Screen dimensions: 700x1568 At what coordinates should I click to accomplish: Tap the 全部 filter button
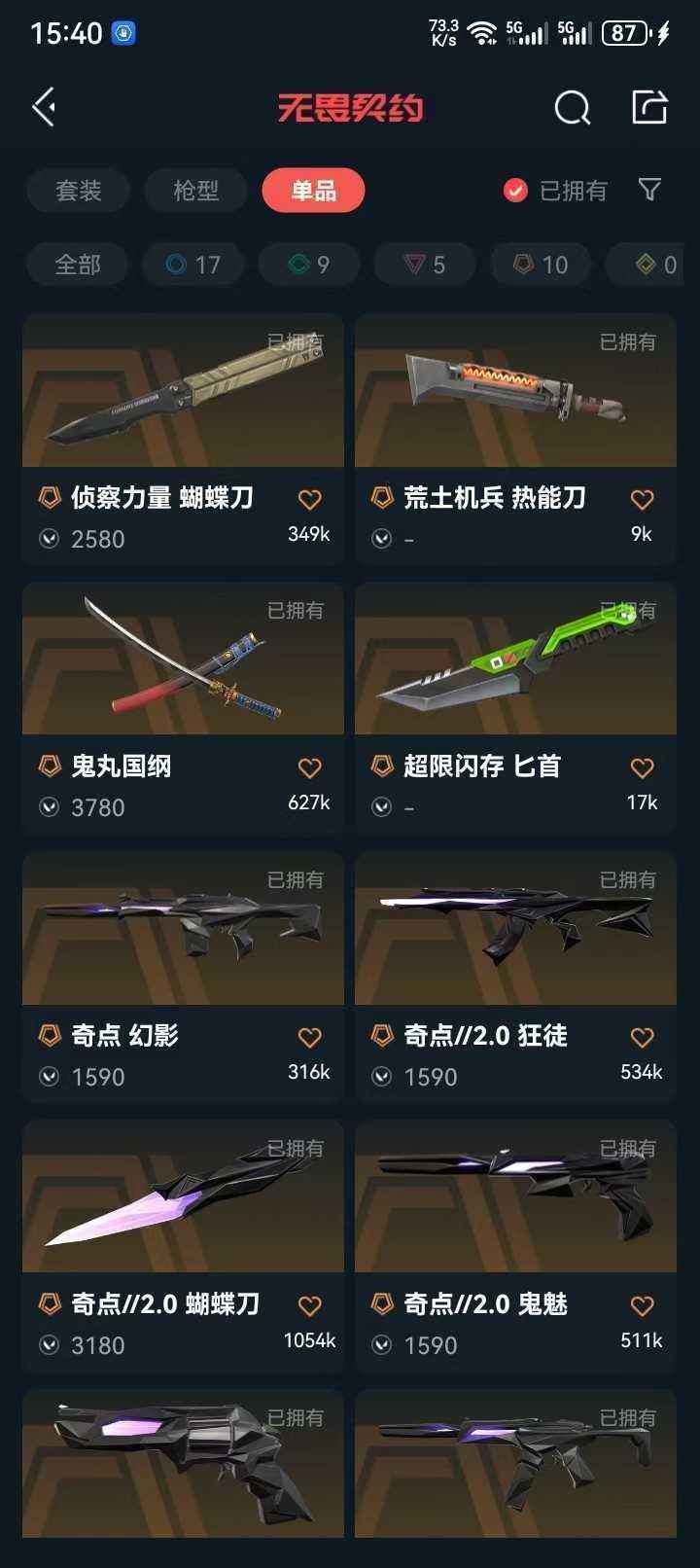77,264
